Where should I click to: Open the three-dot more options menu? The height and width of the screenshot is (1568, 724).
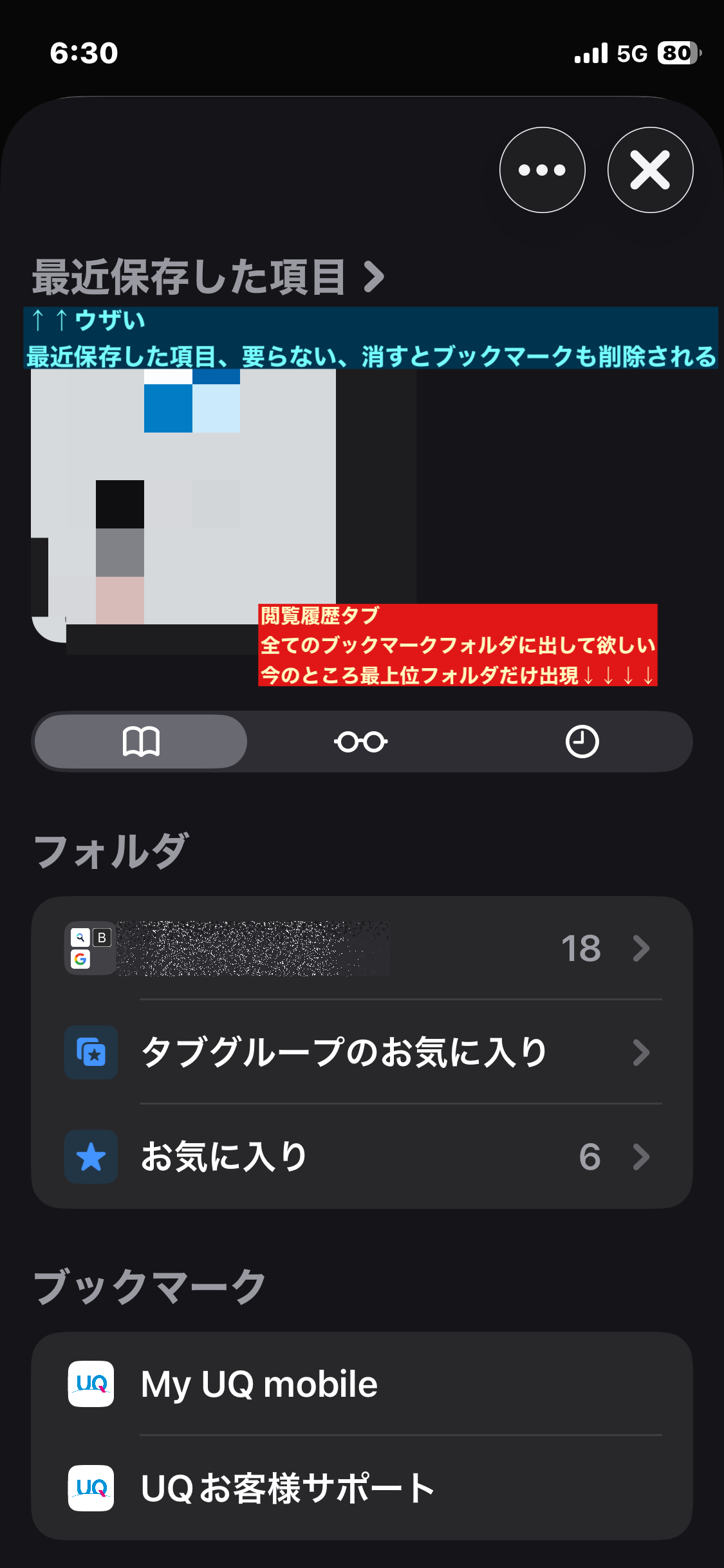coord(542,170)
